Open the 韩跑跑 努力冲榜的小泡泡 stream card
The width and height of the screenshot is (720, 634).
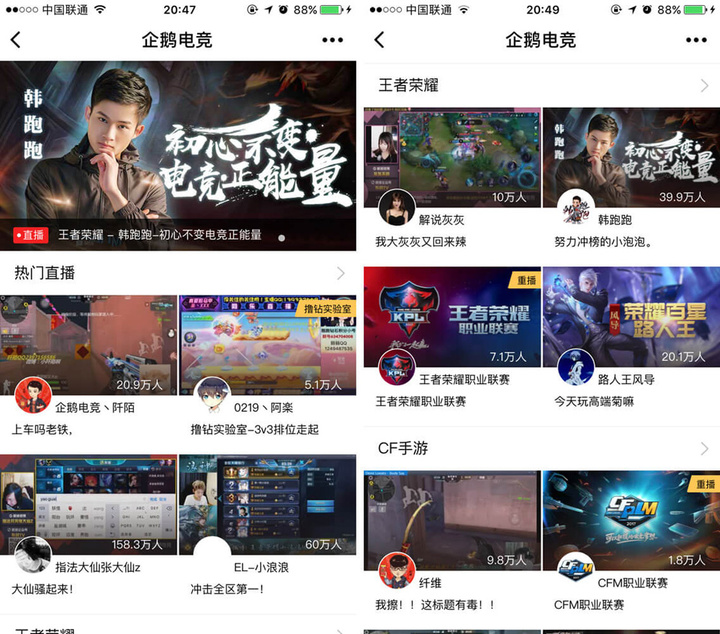630,158
